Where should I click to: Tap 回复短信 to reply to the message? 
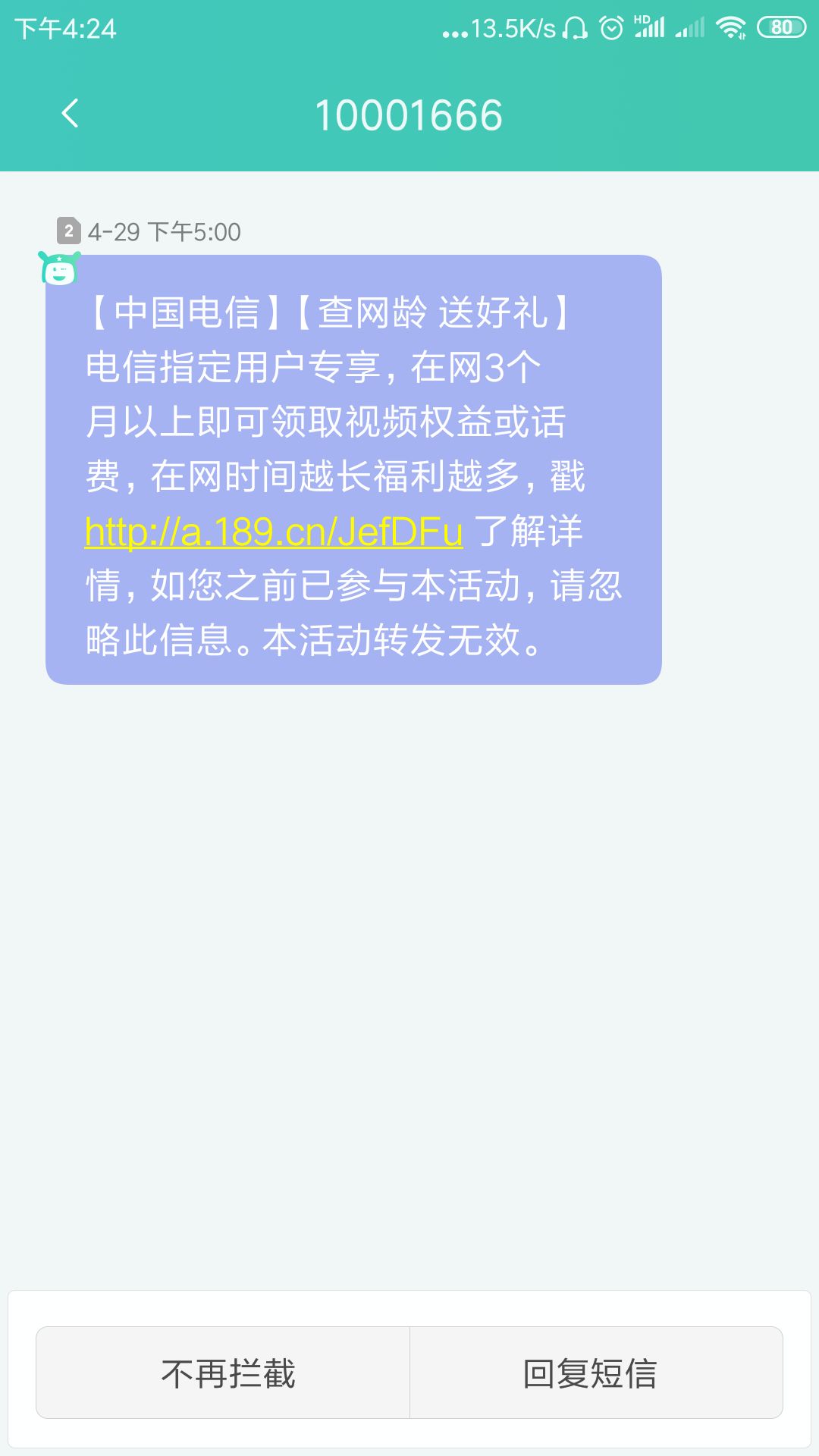click(596, 1373)
